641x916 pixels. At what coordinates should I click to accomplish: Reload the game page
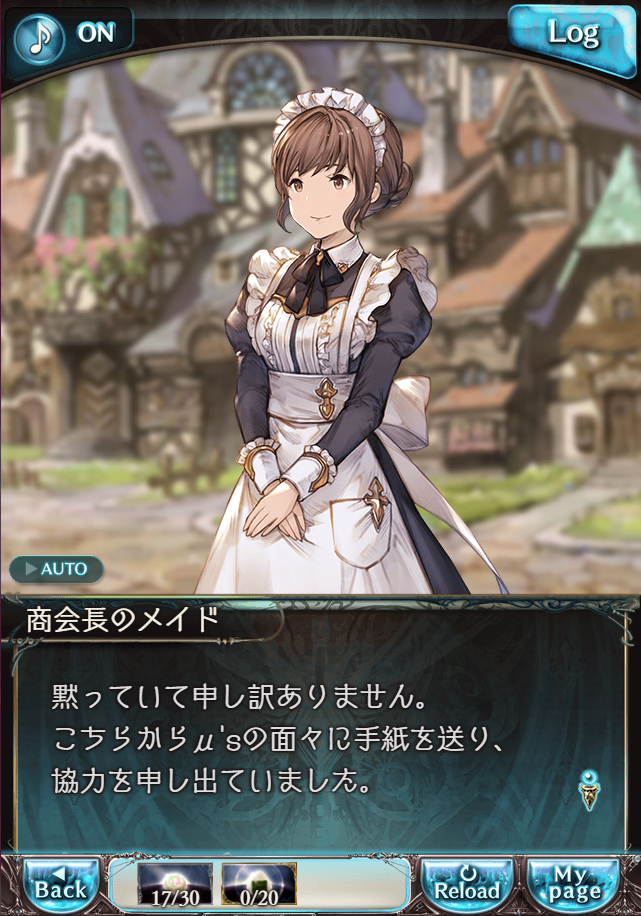click(x=467, y=884)
